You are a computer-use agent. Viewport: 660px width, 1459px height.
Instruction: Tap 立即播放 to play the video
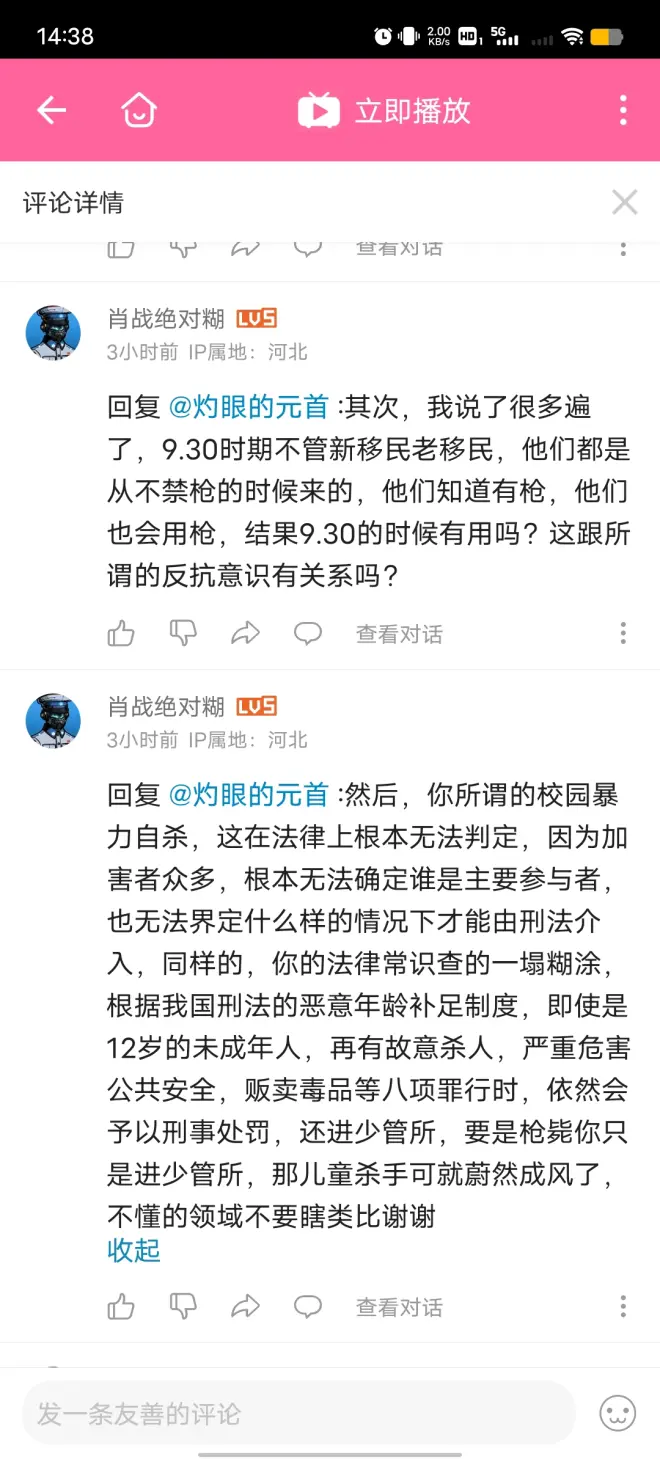385,110
